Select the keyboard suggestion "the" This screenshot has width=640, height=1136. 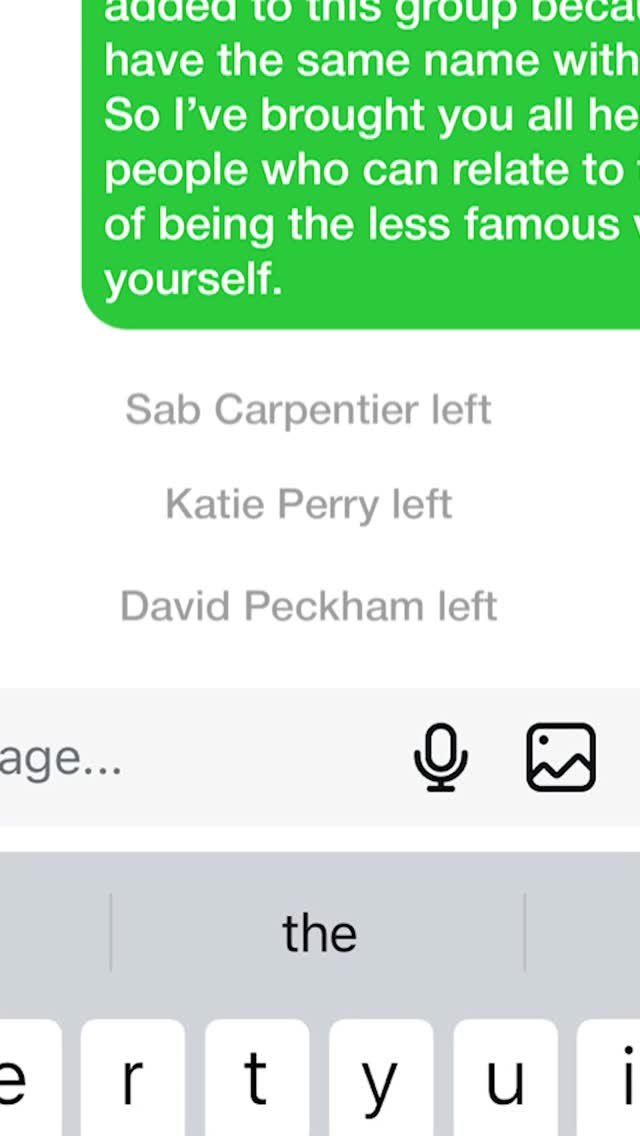pos(318,933)
